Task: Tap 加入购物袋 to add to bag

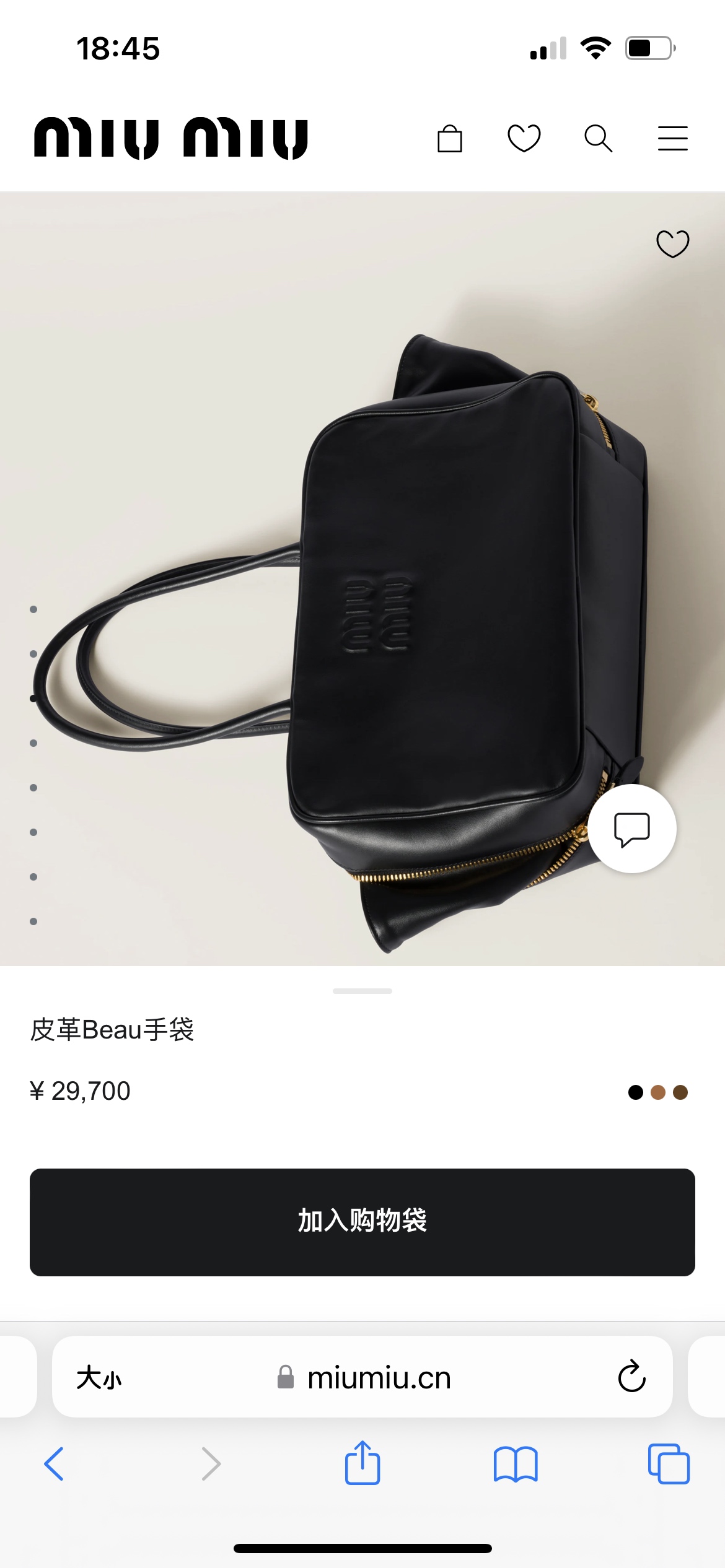Action: [362, 1222]
